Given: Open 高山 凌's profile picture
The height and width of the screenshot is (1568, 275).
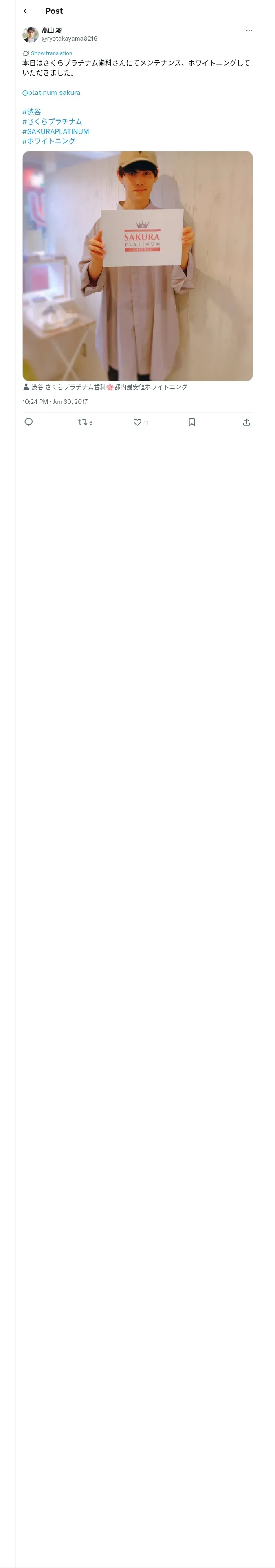Looking at the screenshot, I should (31, 34).
